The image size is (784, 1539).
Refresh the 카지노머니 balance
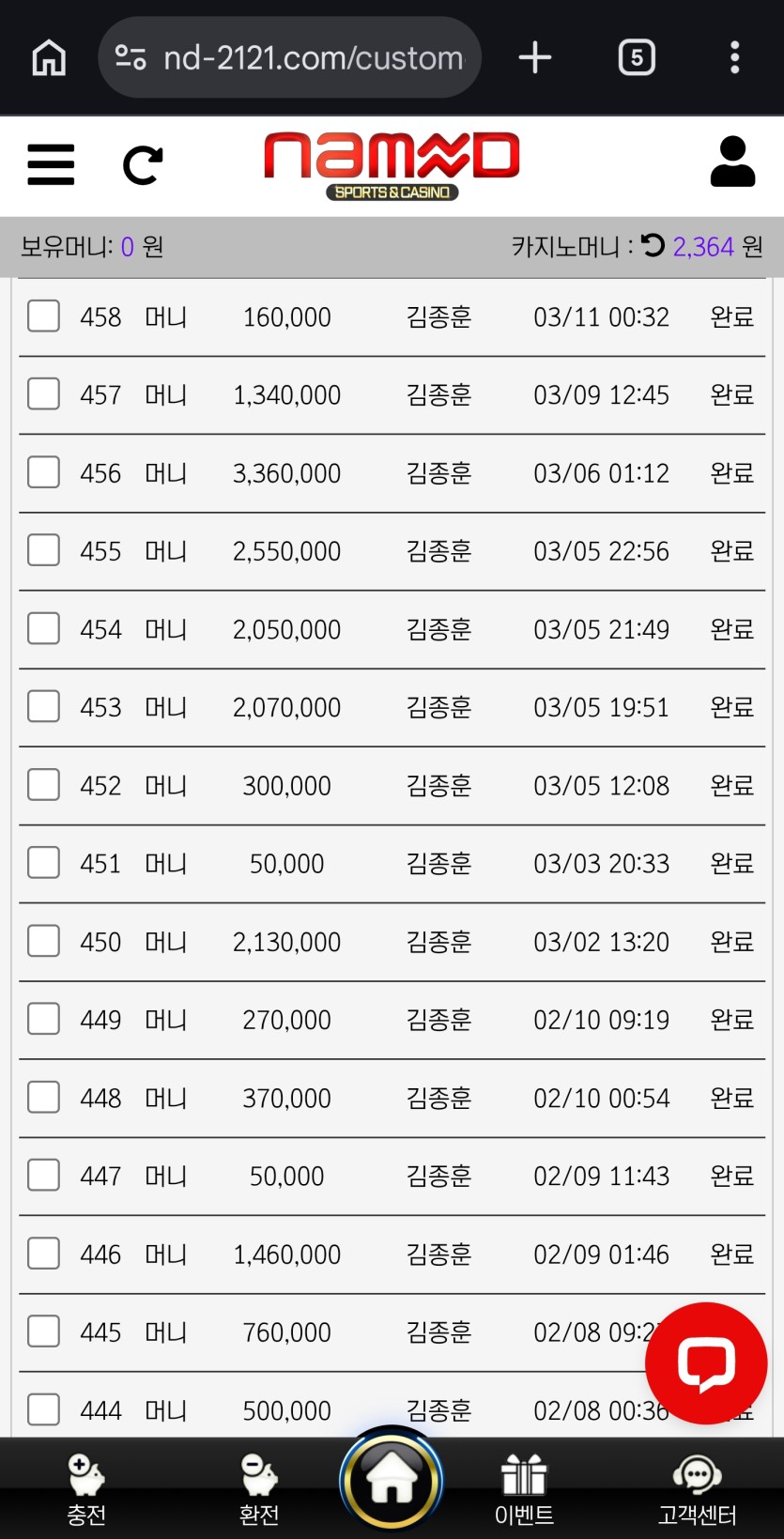653,246
